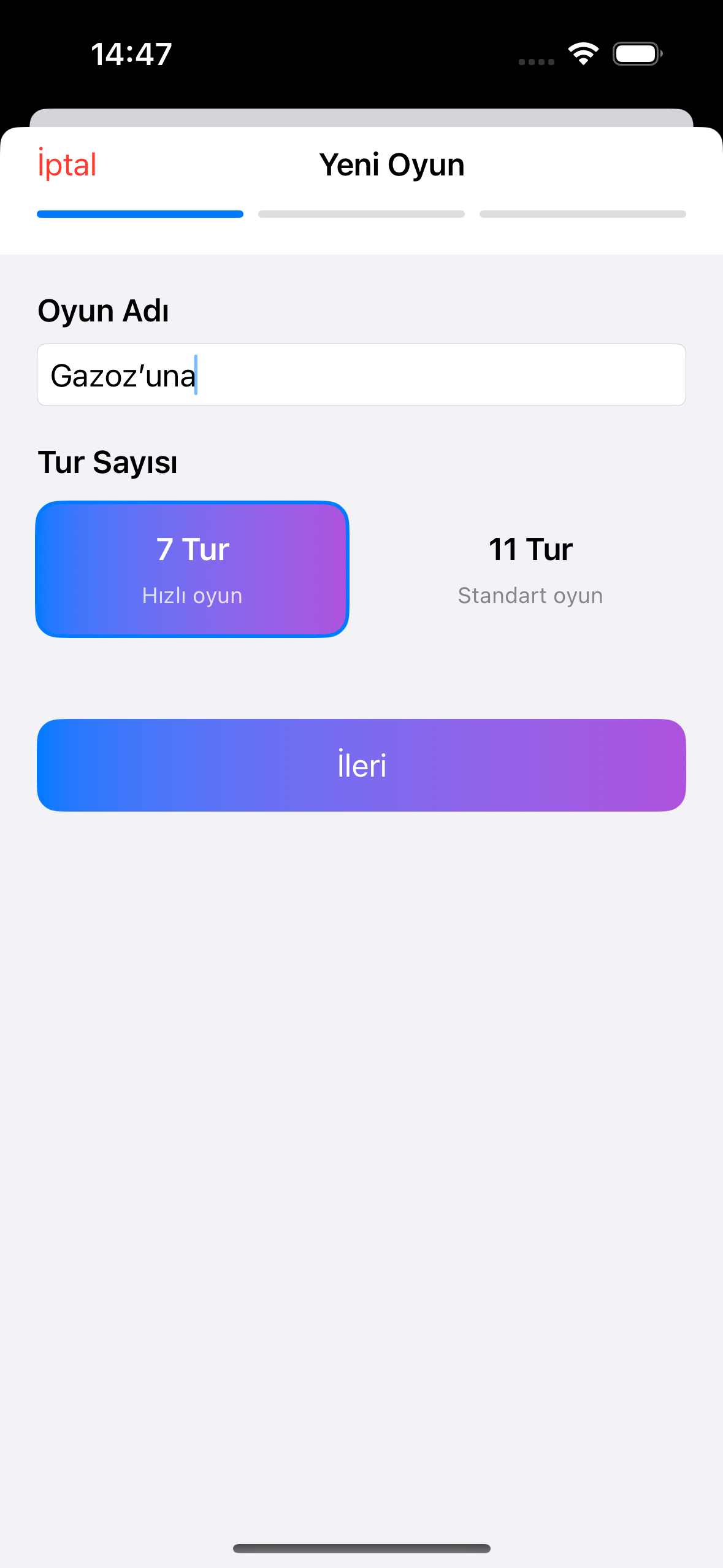The image size is (723, 1568).
Task: Choose the 11 Tur standard game option
Action: [530, 569]
